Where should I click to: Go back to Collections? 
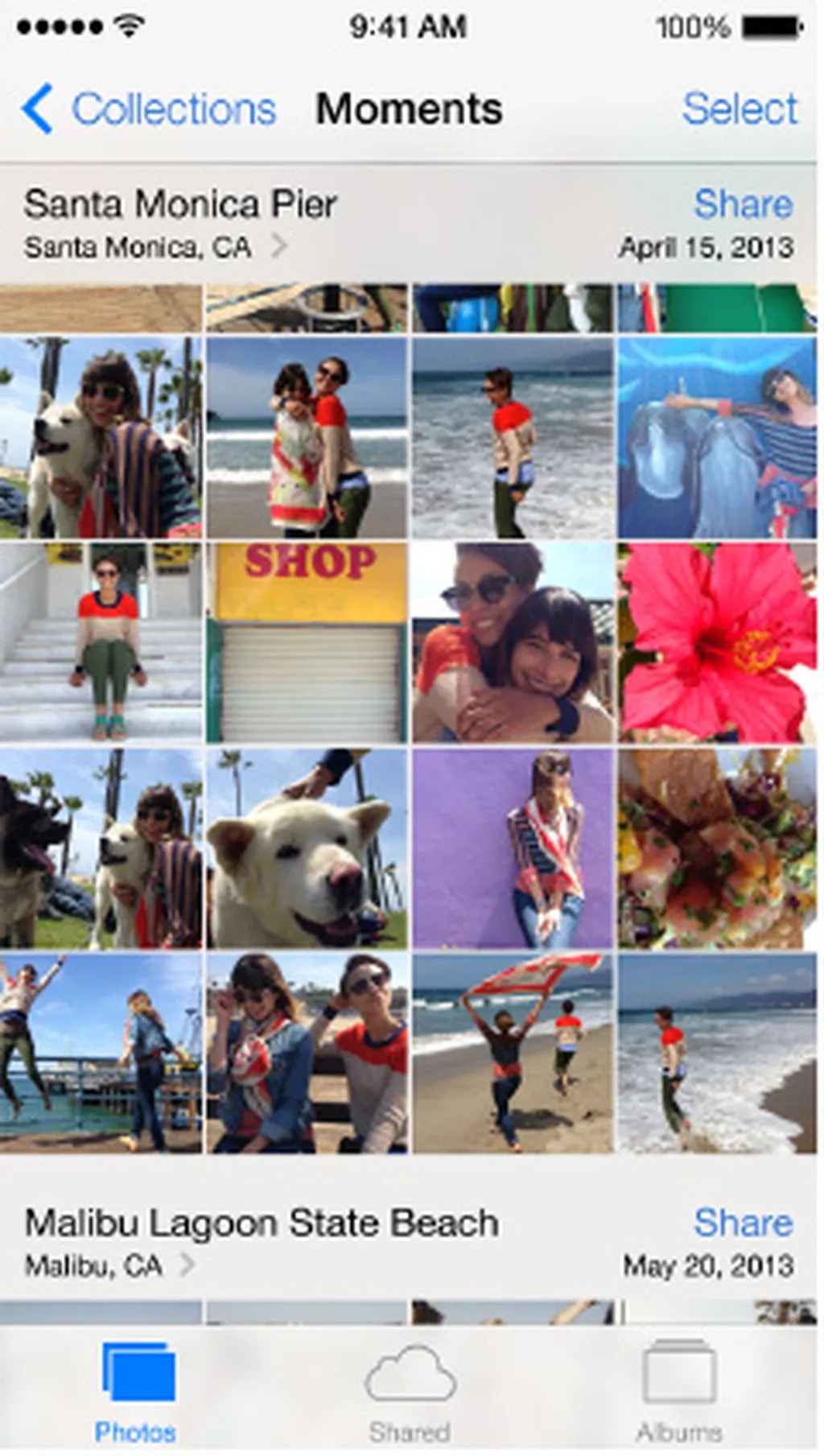(x=150, y=109)
